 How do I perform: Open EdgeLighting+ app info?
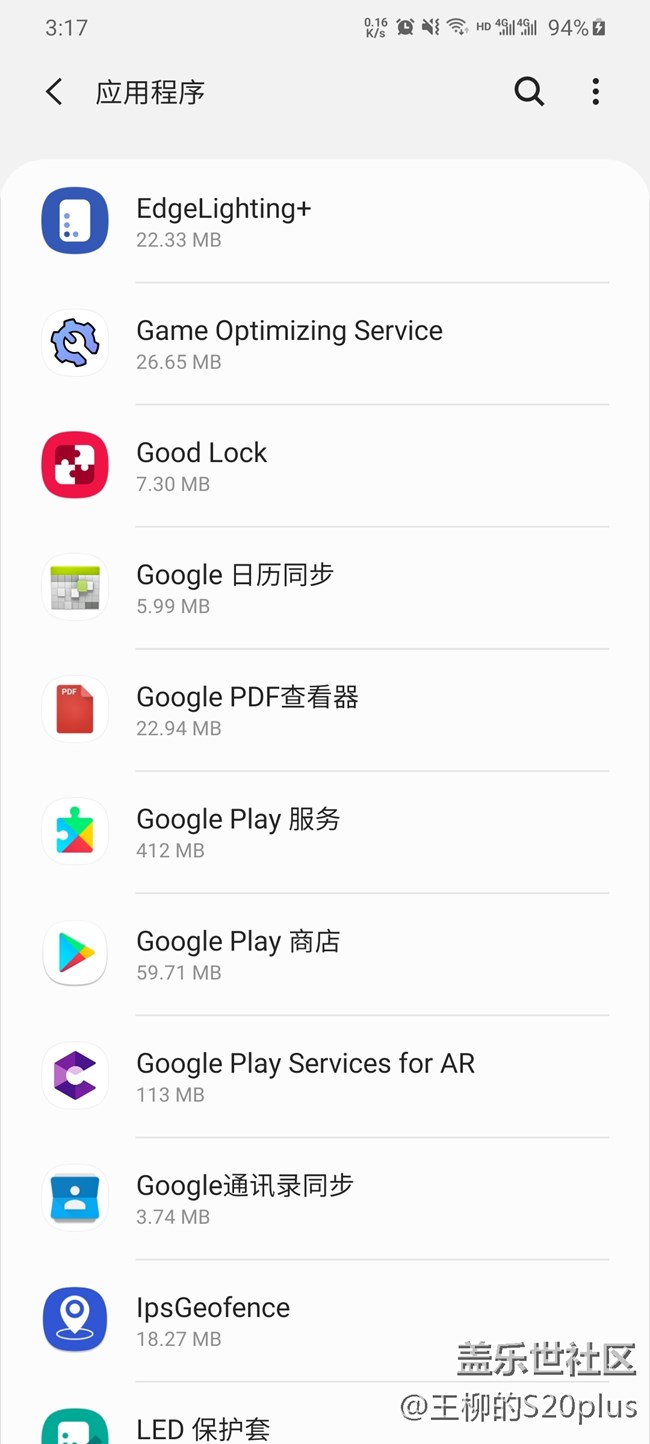[x=324, y=222]
